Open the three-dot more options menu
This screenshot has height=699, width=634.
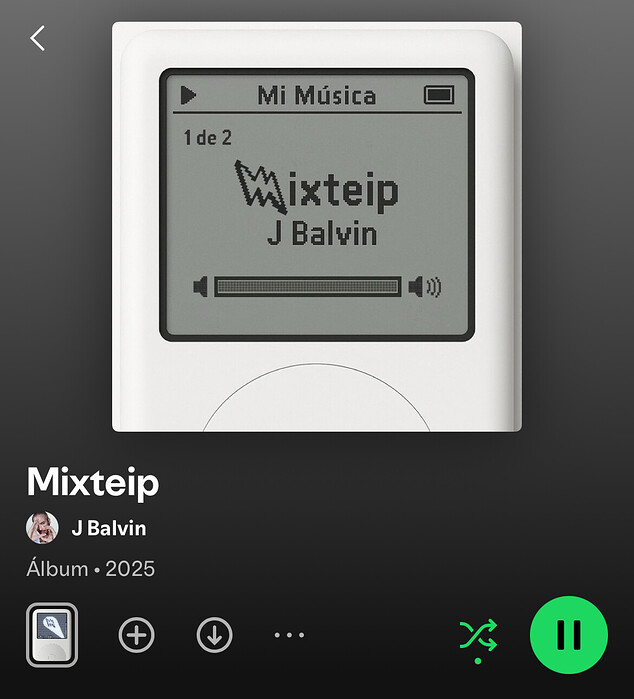[289, 635]
